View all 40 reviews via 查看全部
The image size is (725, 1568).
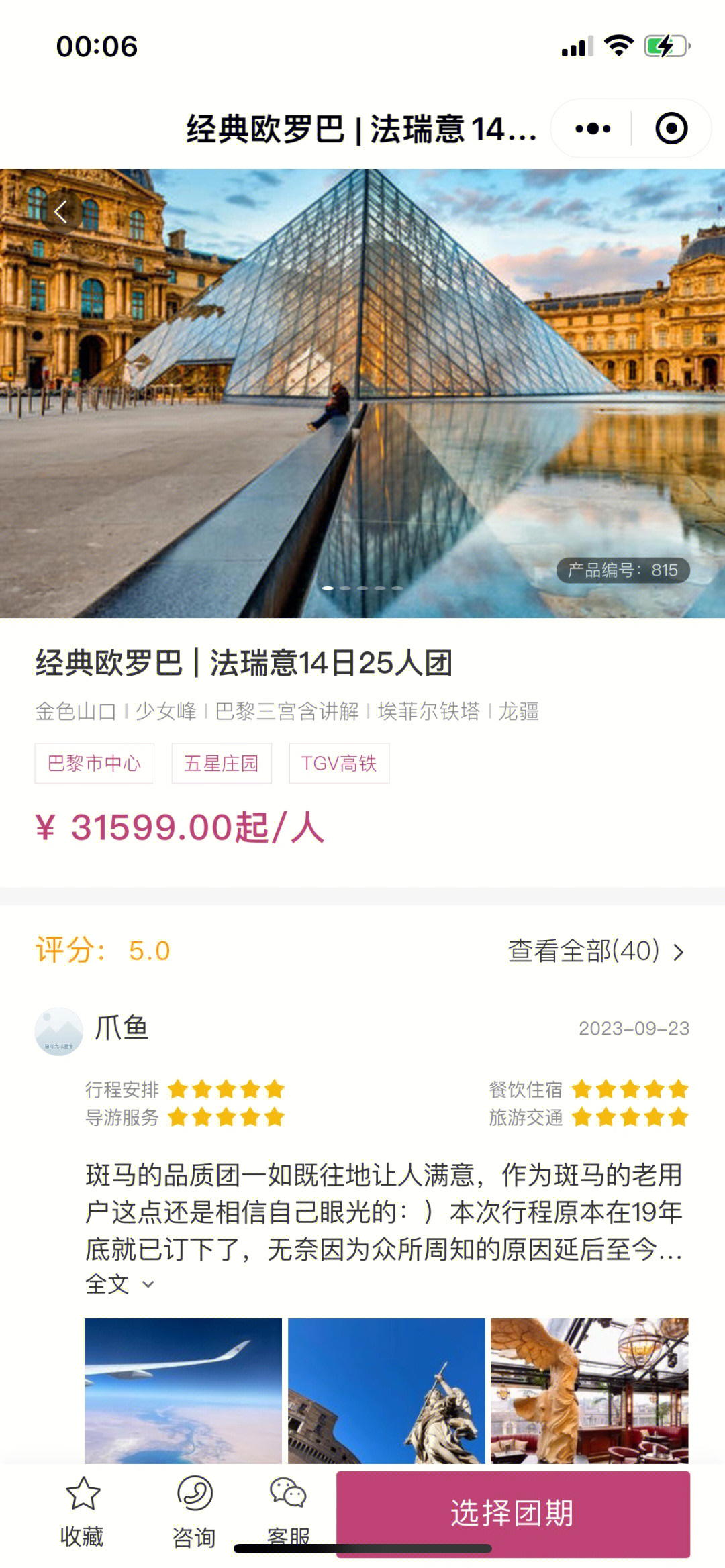coord(595,951)
